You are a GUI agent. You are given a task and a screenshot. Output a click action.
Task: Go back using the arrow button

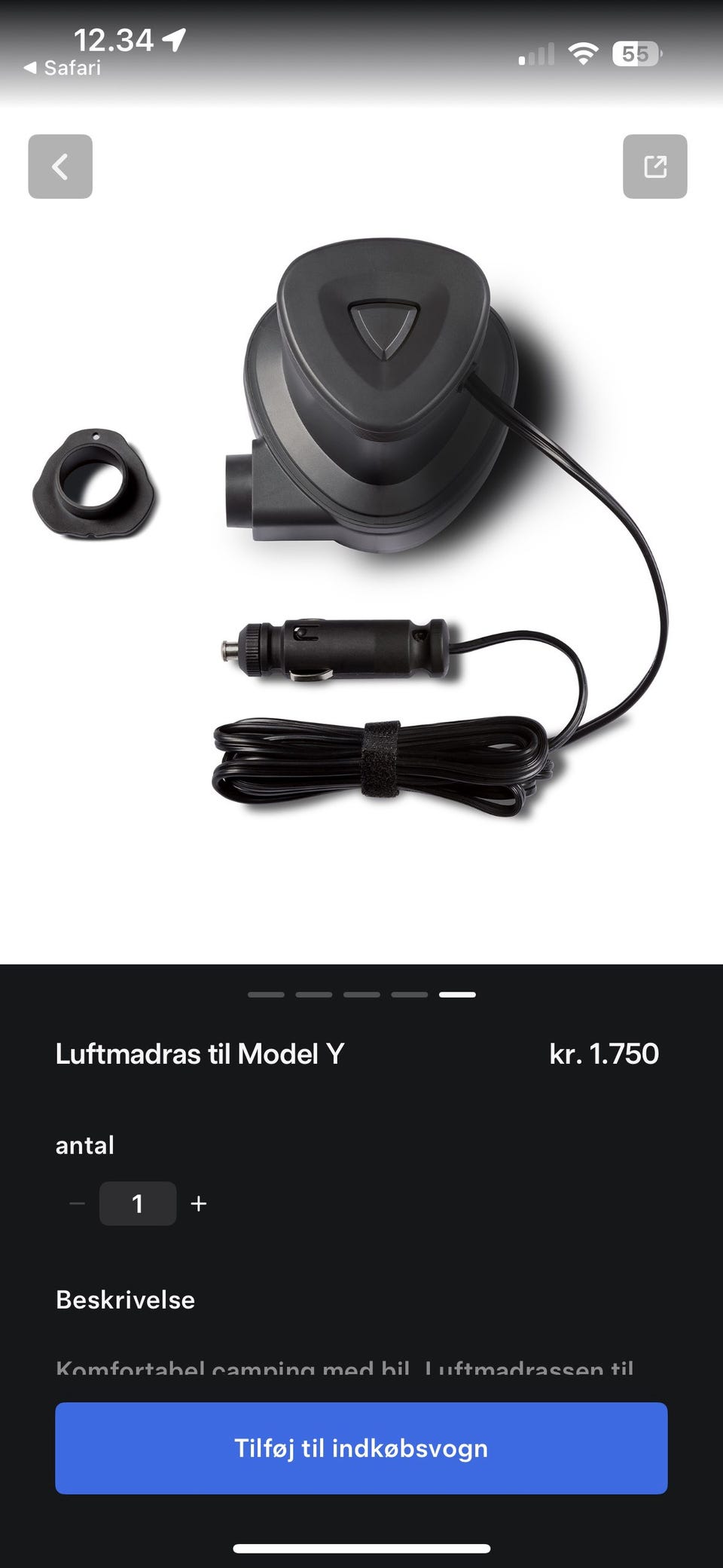point(60,167)
